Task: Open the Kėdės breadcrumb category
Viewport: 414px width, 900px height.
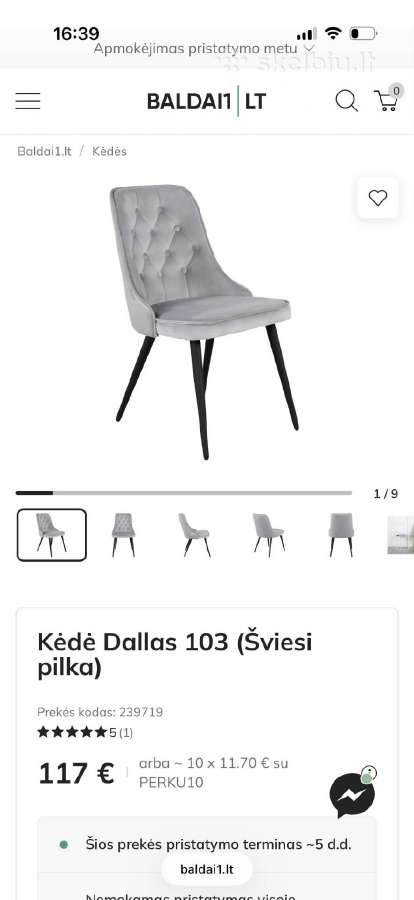Action: 109,152
